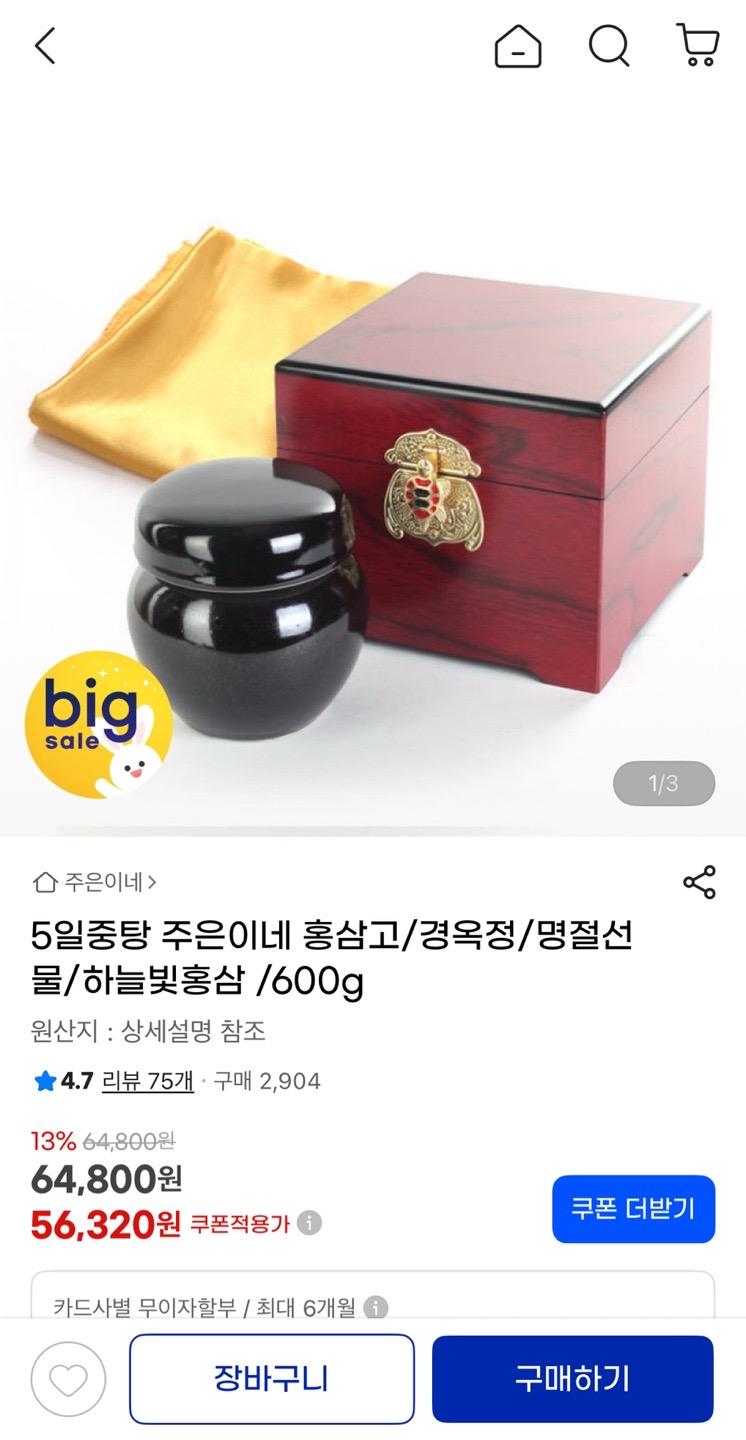Show info for 쿠폰적용가
Viewport: 746px width, 1440px height.
click(310, 1223)
